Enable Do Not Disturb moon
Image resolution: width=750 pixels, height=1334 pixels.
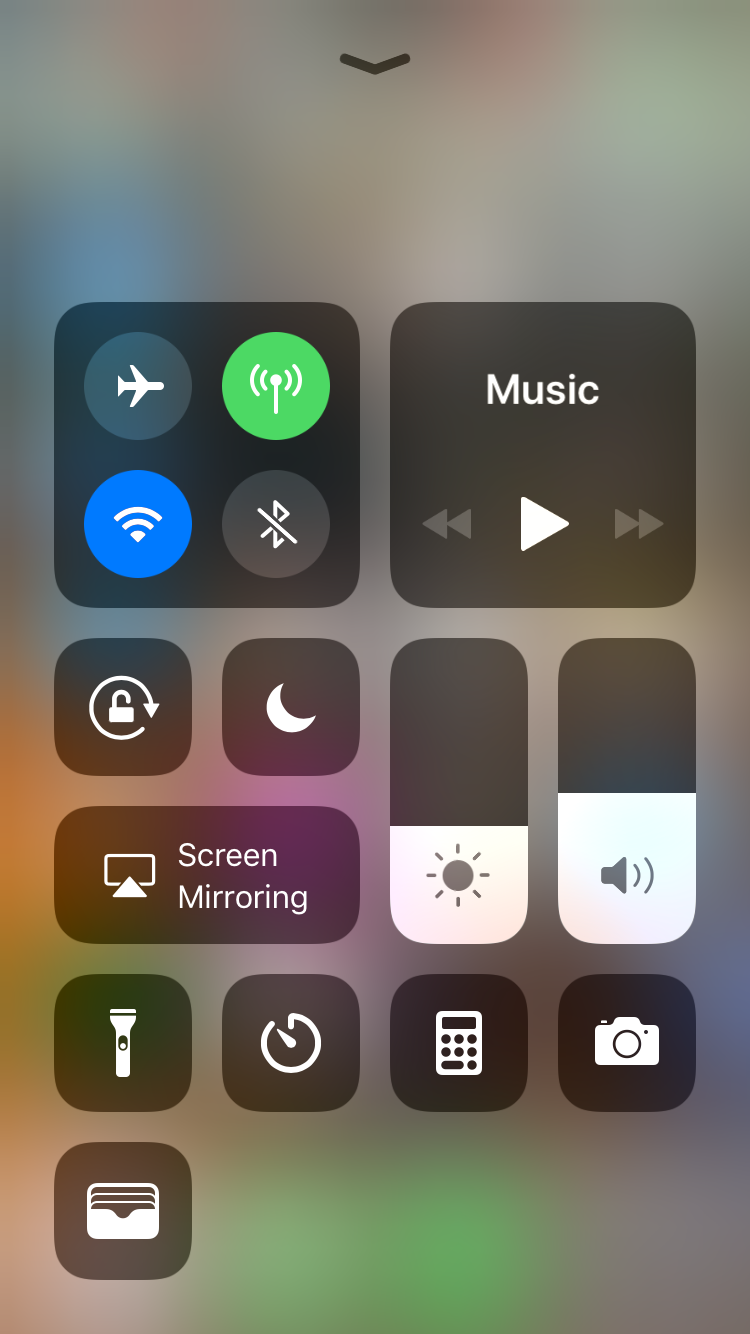point(291,707)
